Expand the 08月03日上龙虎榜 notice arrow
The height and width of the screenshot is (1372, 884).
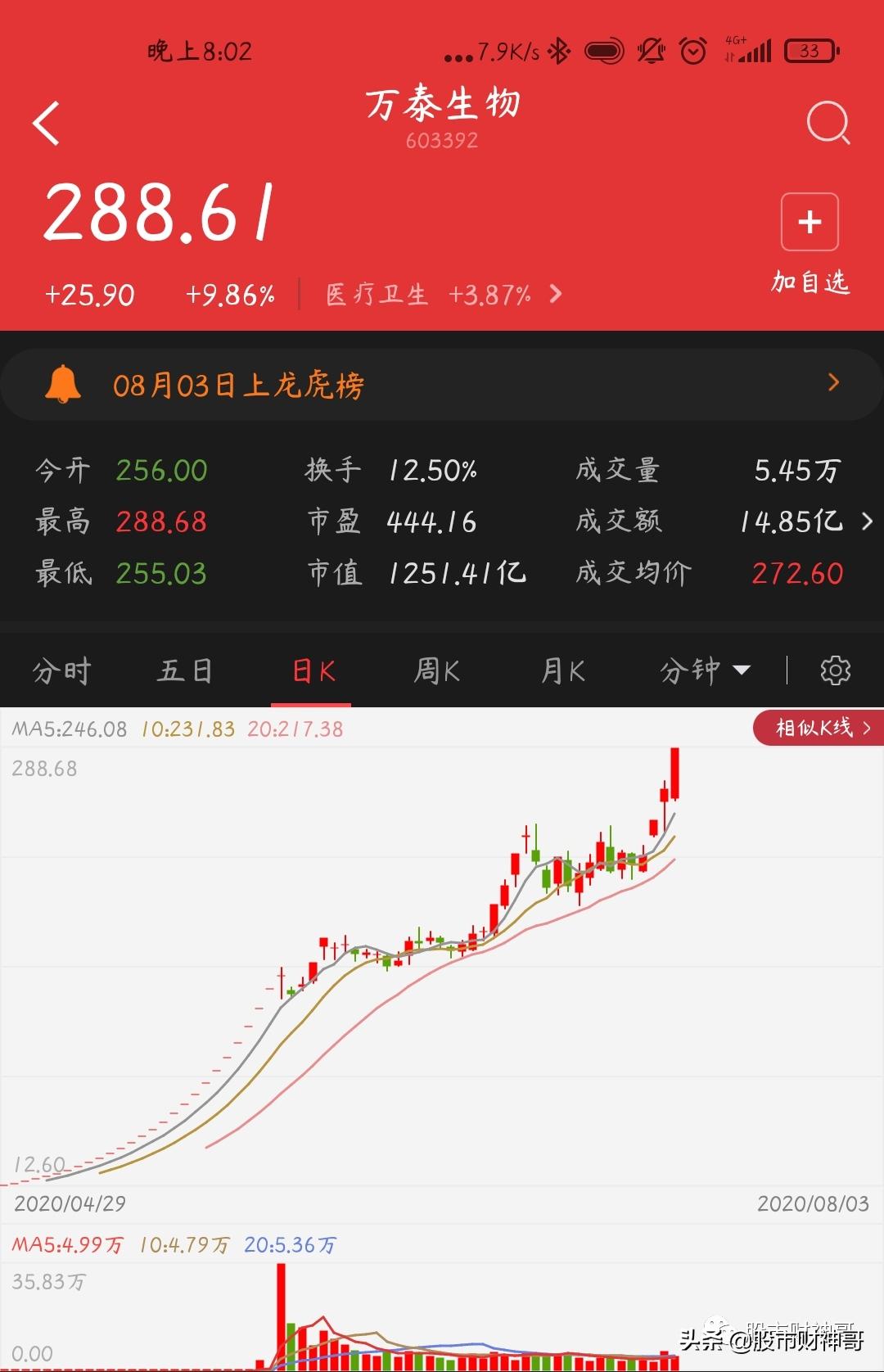click(x=834, y=384)
